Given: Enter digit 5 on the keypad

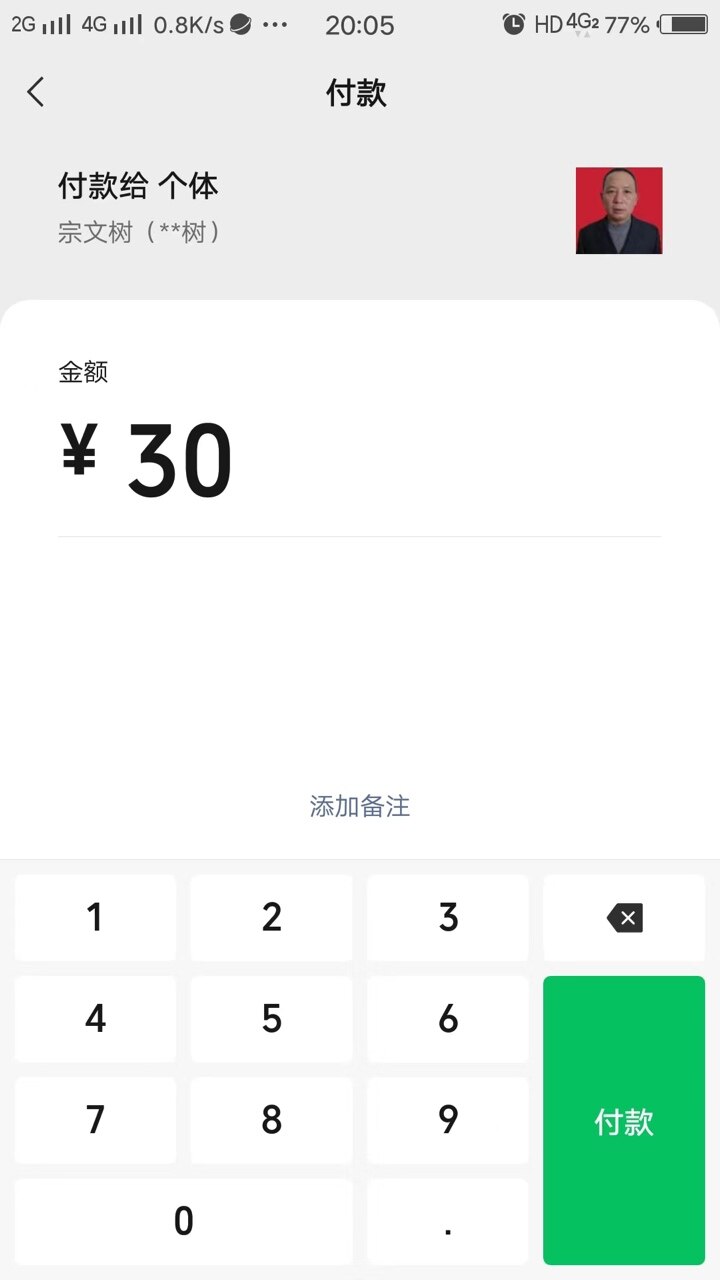Looking at the screenshot, I should pos(271,1019).
